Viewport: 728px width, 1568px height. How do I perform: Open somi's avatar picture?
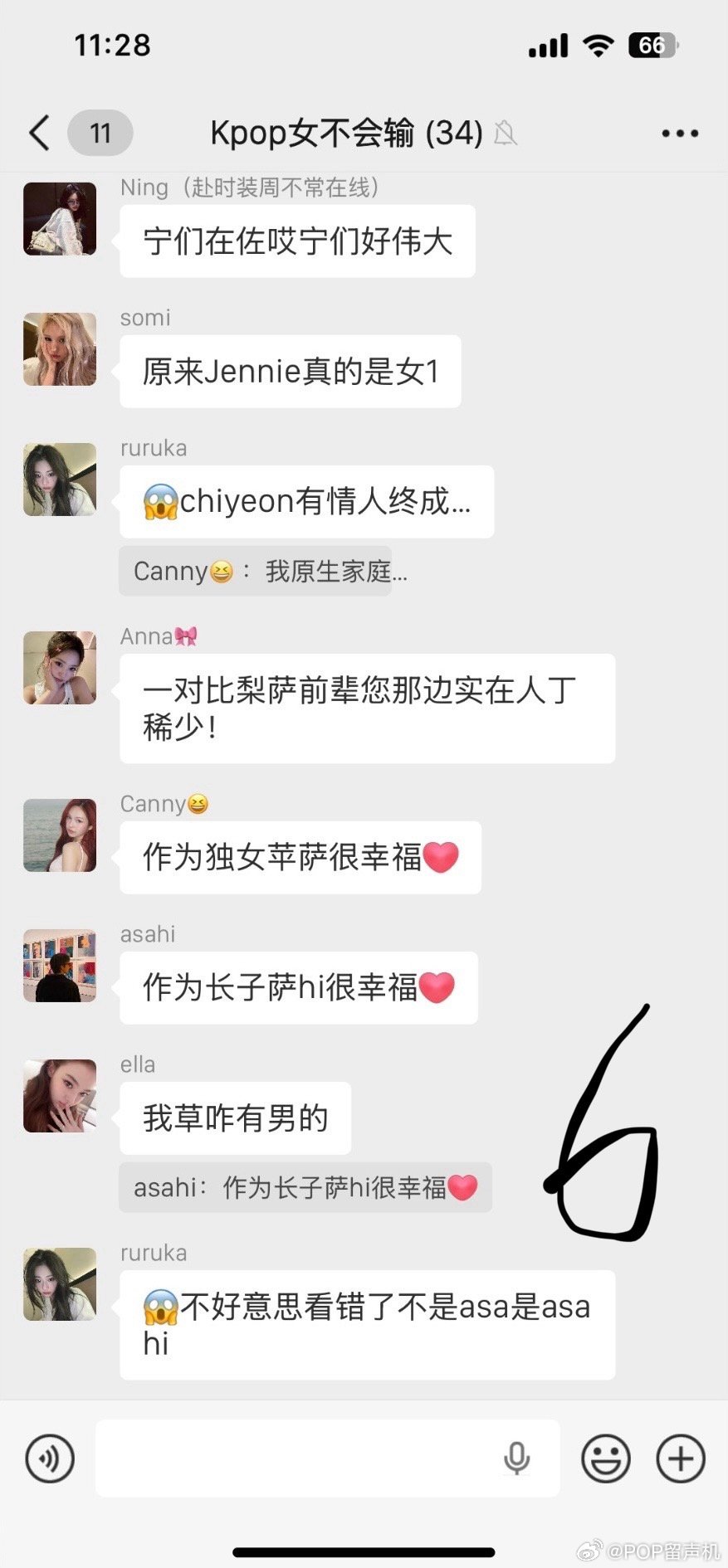coord(59,348)
